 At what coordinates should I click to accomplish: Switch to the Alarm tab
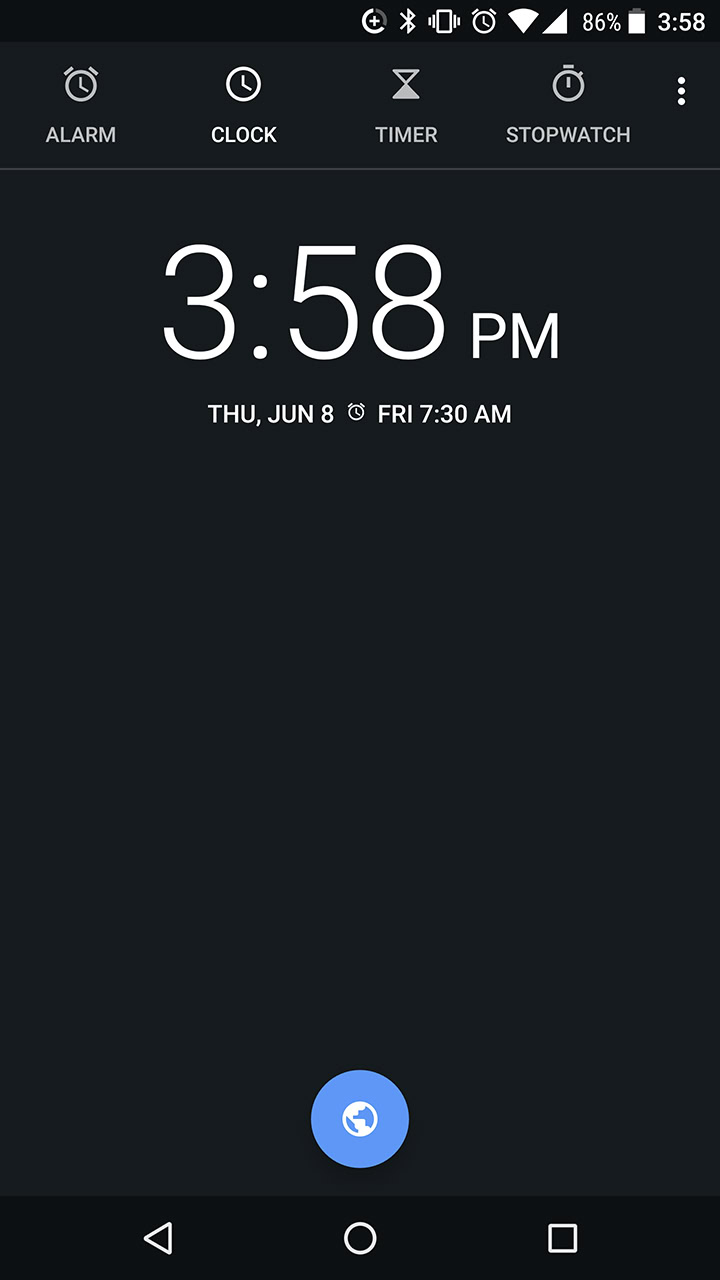point(81,105)
